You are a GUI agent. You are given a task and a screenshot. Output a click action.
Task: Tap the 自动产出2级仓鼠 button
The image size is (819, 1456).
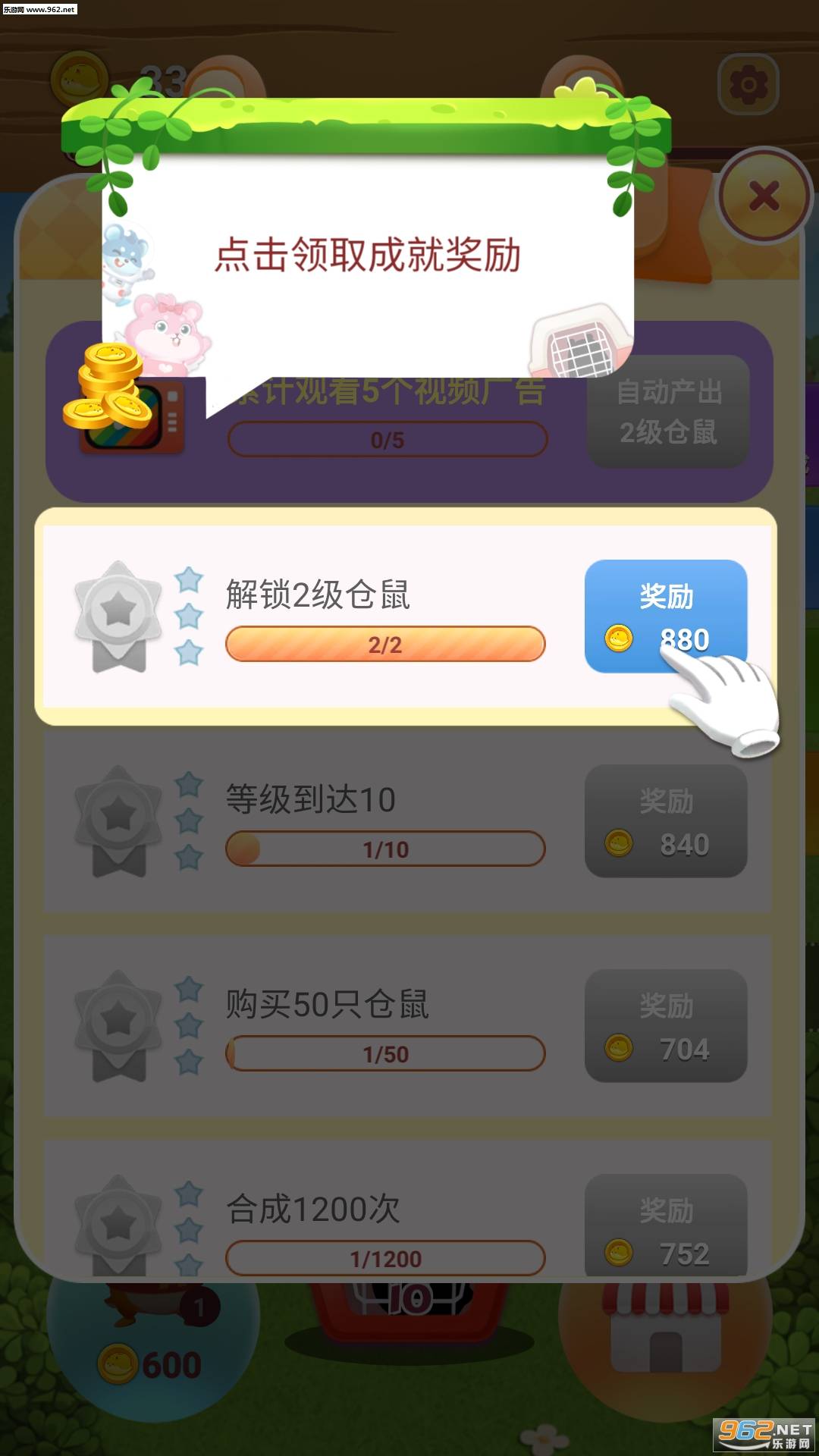[668, 412]
